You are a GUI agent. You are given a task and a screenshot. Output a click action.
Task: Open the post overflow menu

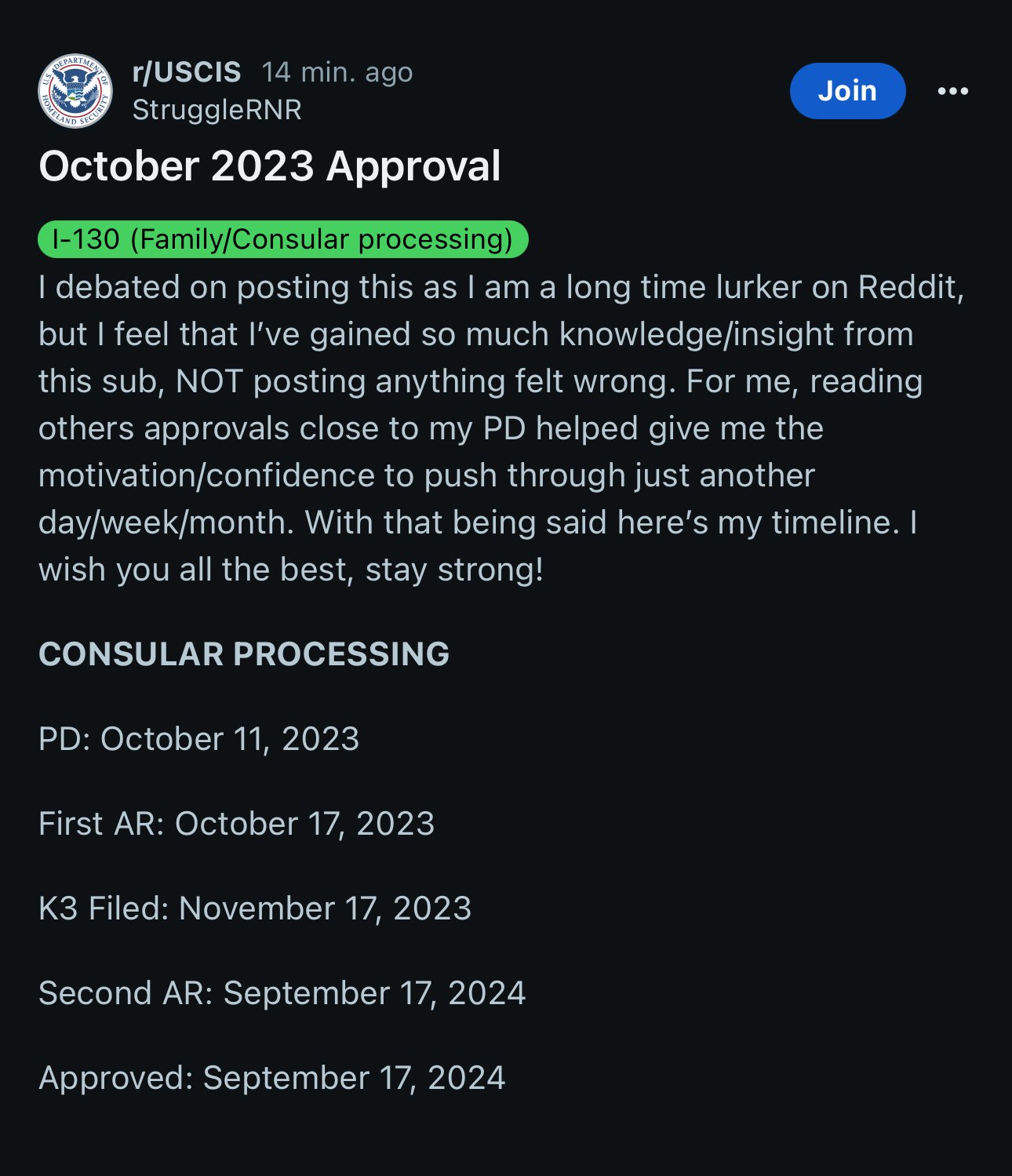(952, 91)
